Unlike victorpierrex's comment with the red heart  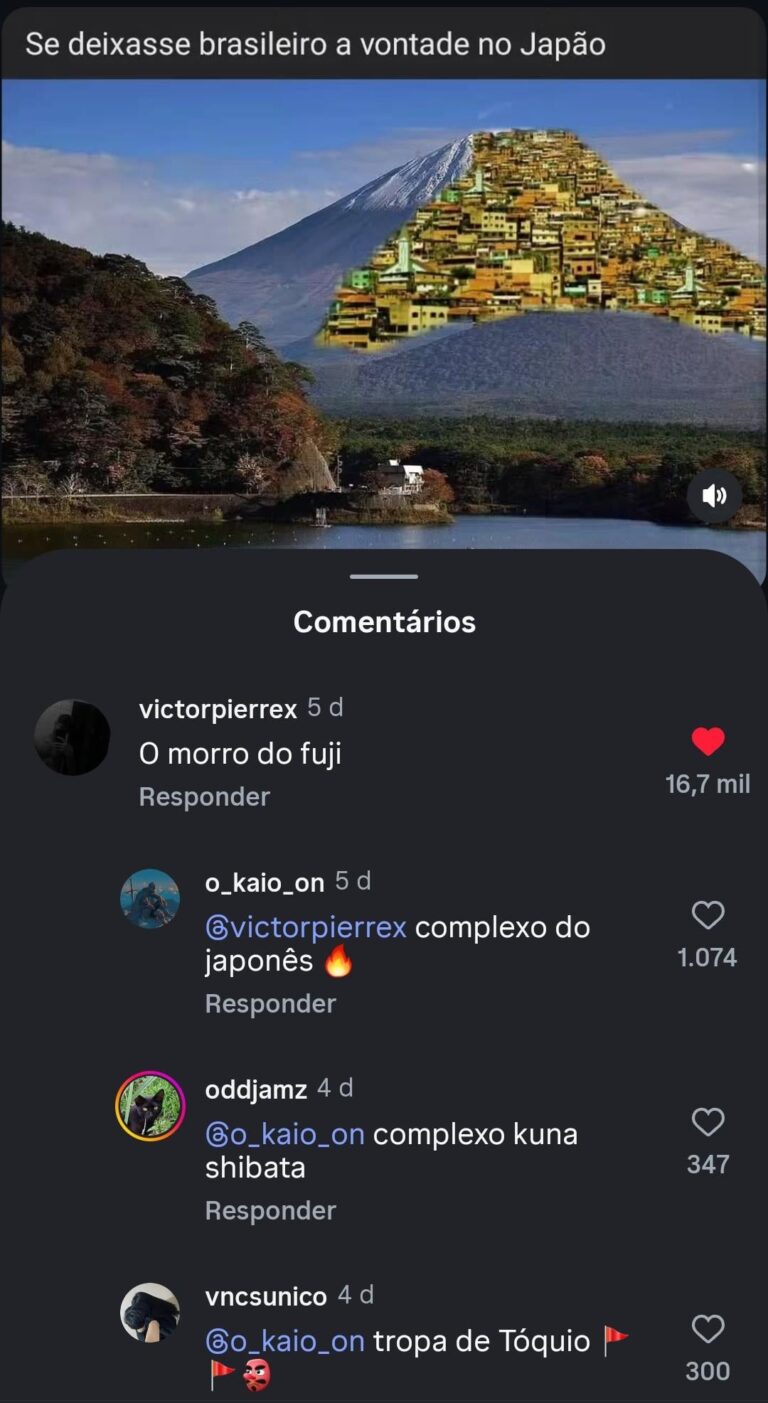coord(707,742)
